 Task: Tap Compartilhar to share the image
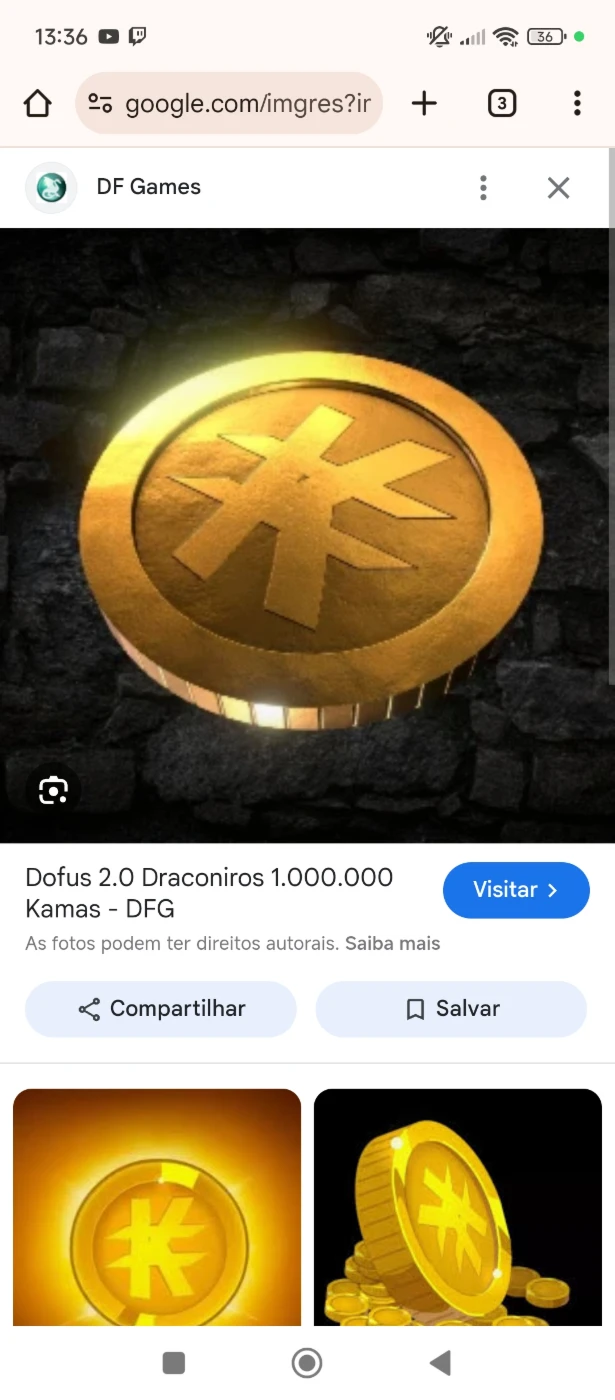tap(161, 1009)
